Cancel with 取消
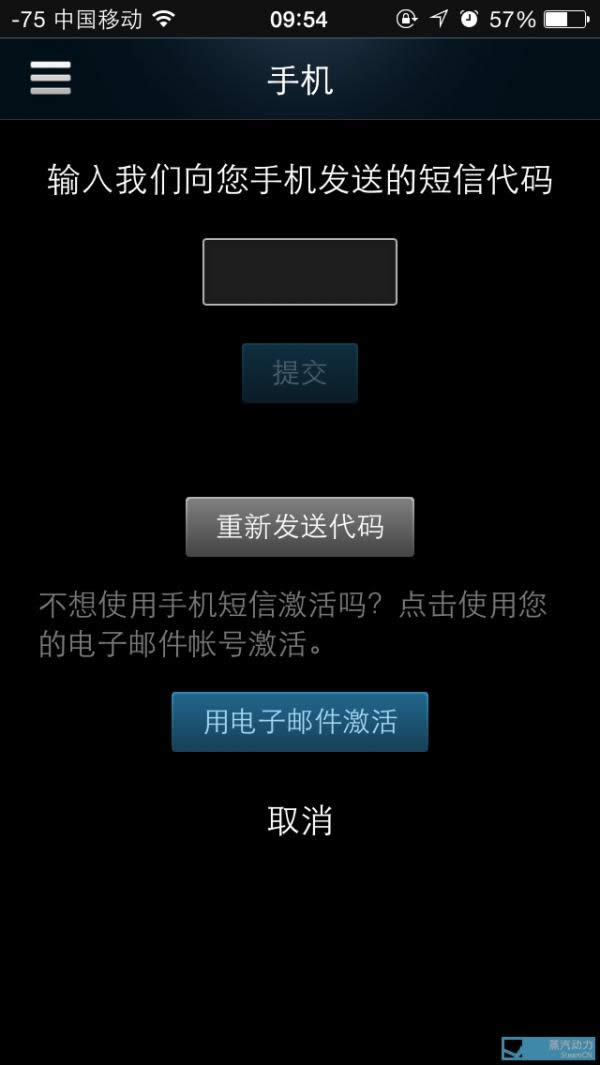 300,821
